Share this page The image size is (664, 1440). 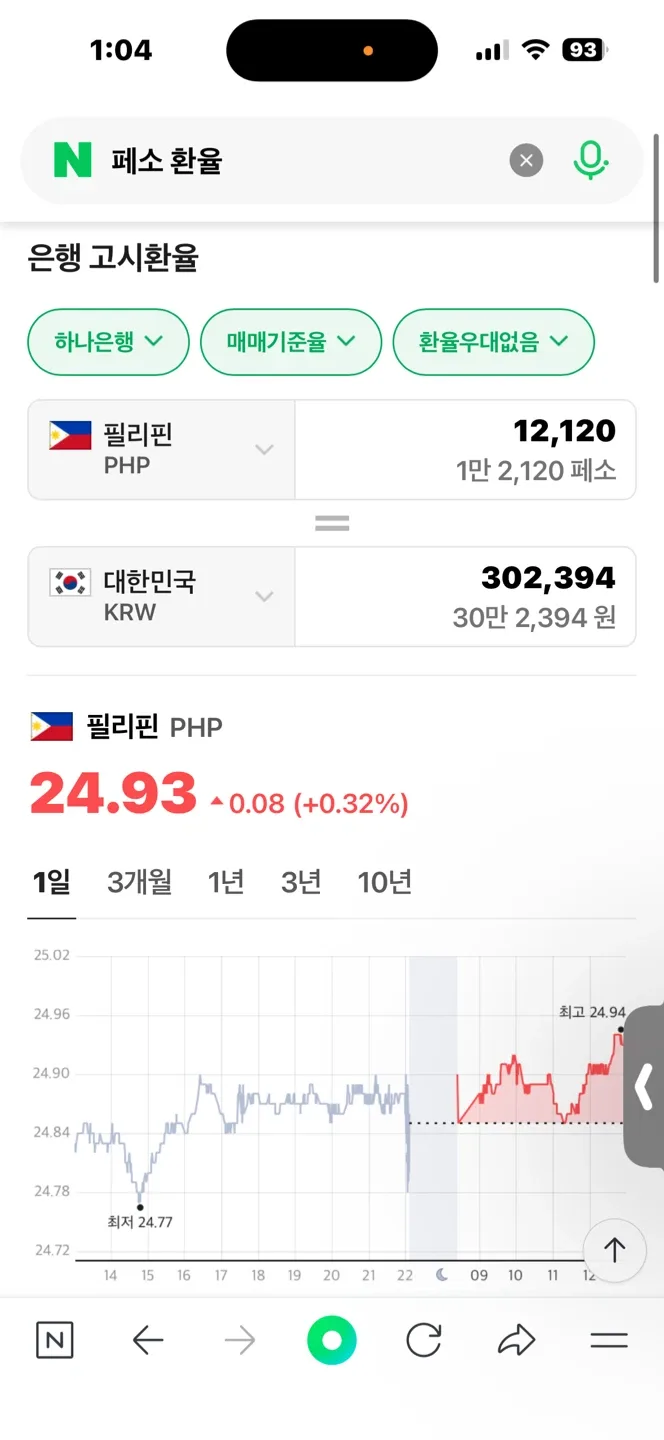pyautogui.click(x=516, y=1341)
